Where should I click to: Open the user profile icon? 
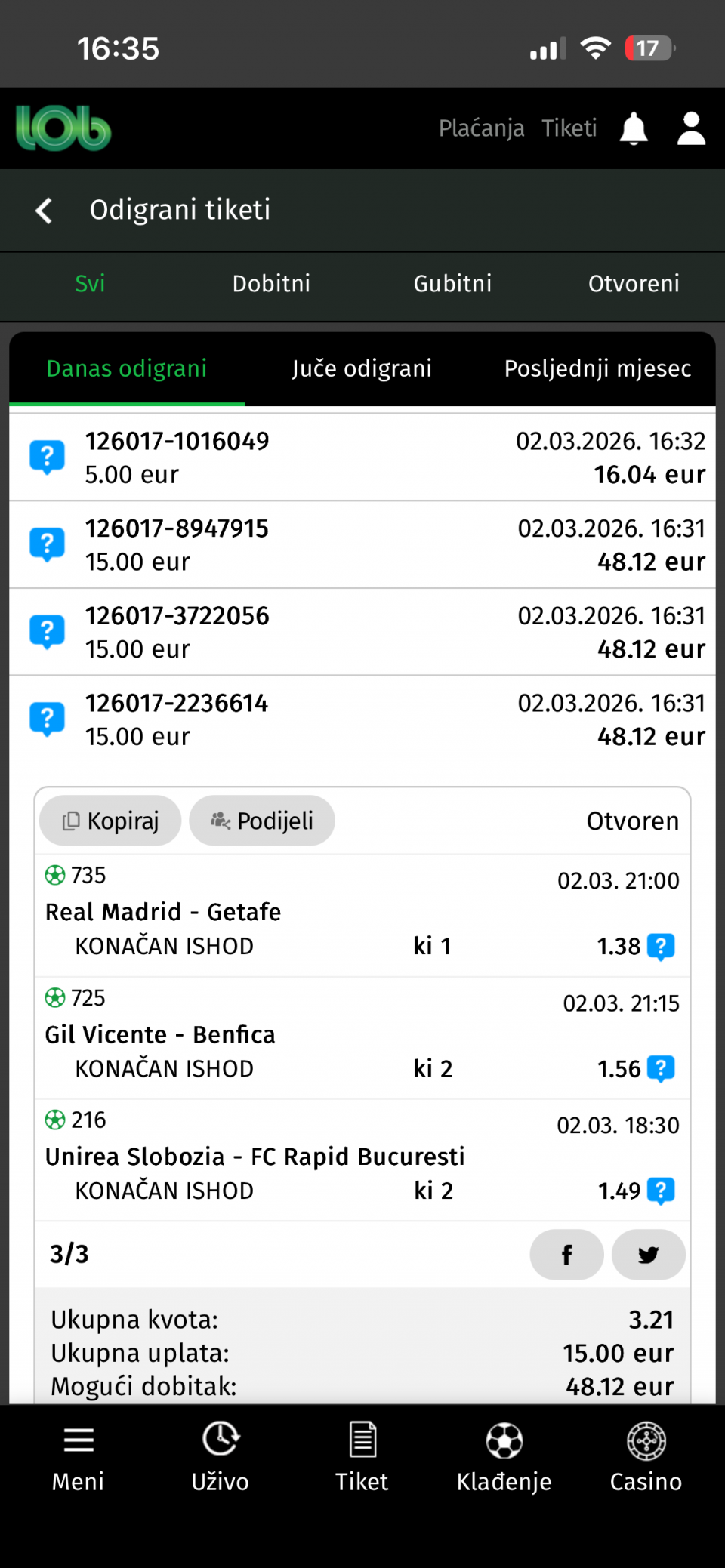tap(691, 128)
